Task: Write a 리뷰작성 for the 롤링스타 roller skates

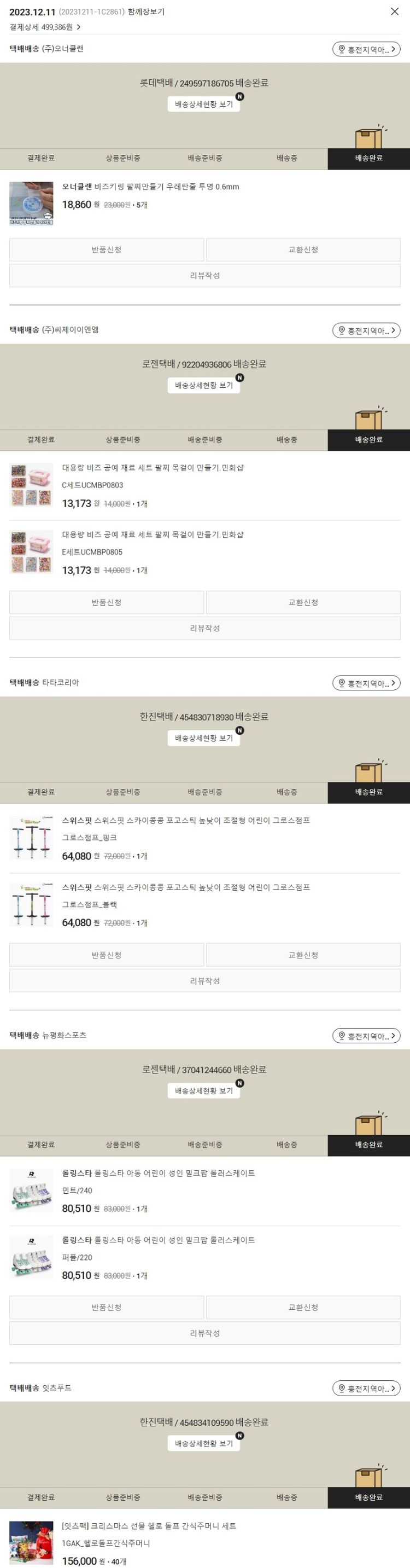Action: pyautogui.click(x=204, y=1332)
